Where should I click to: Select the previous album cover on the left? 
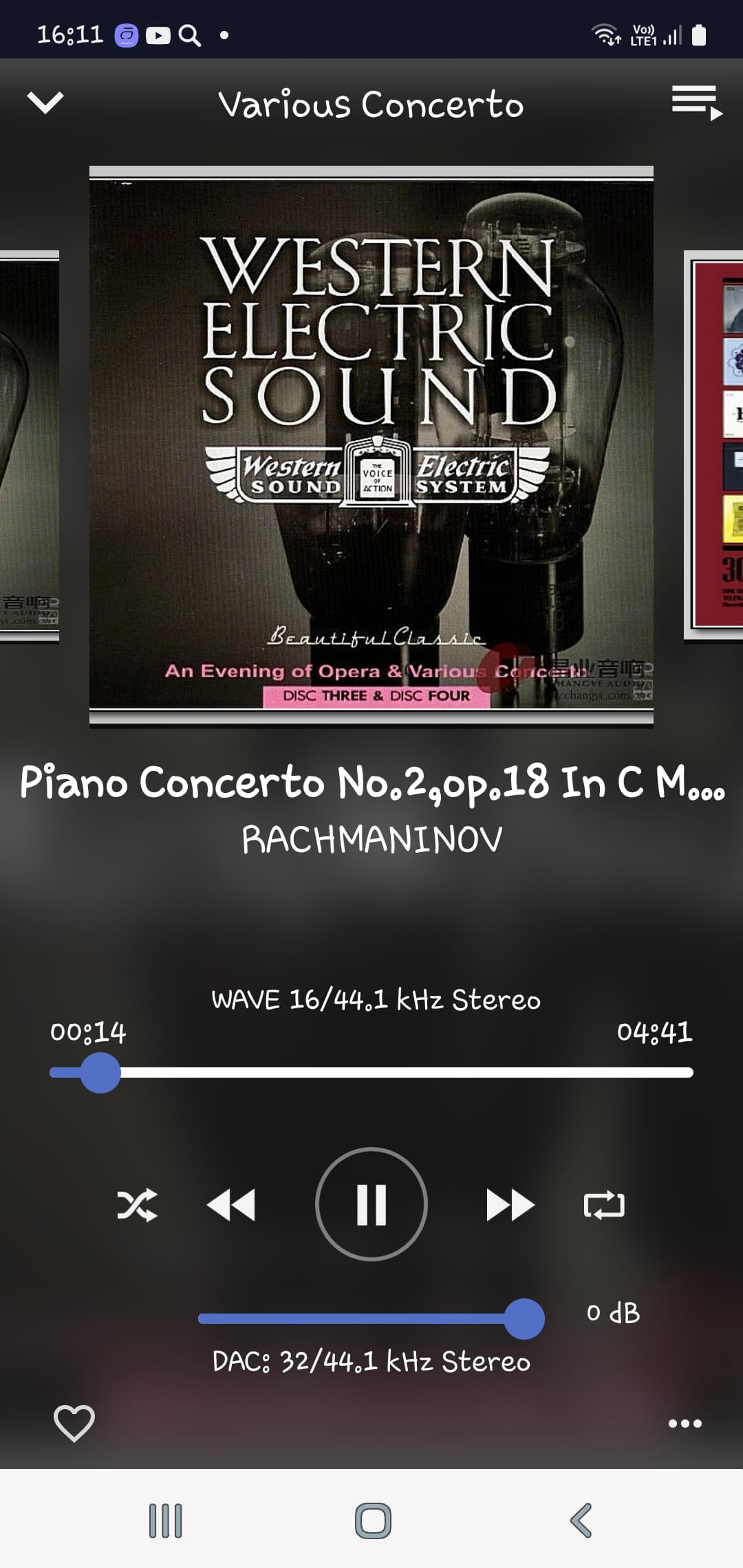click(30, 446)
